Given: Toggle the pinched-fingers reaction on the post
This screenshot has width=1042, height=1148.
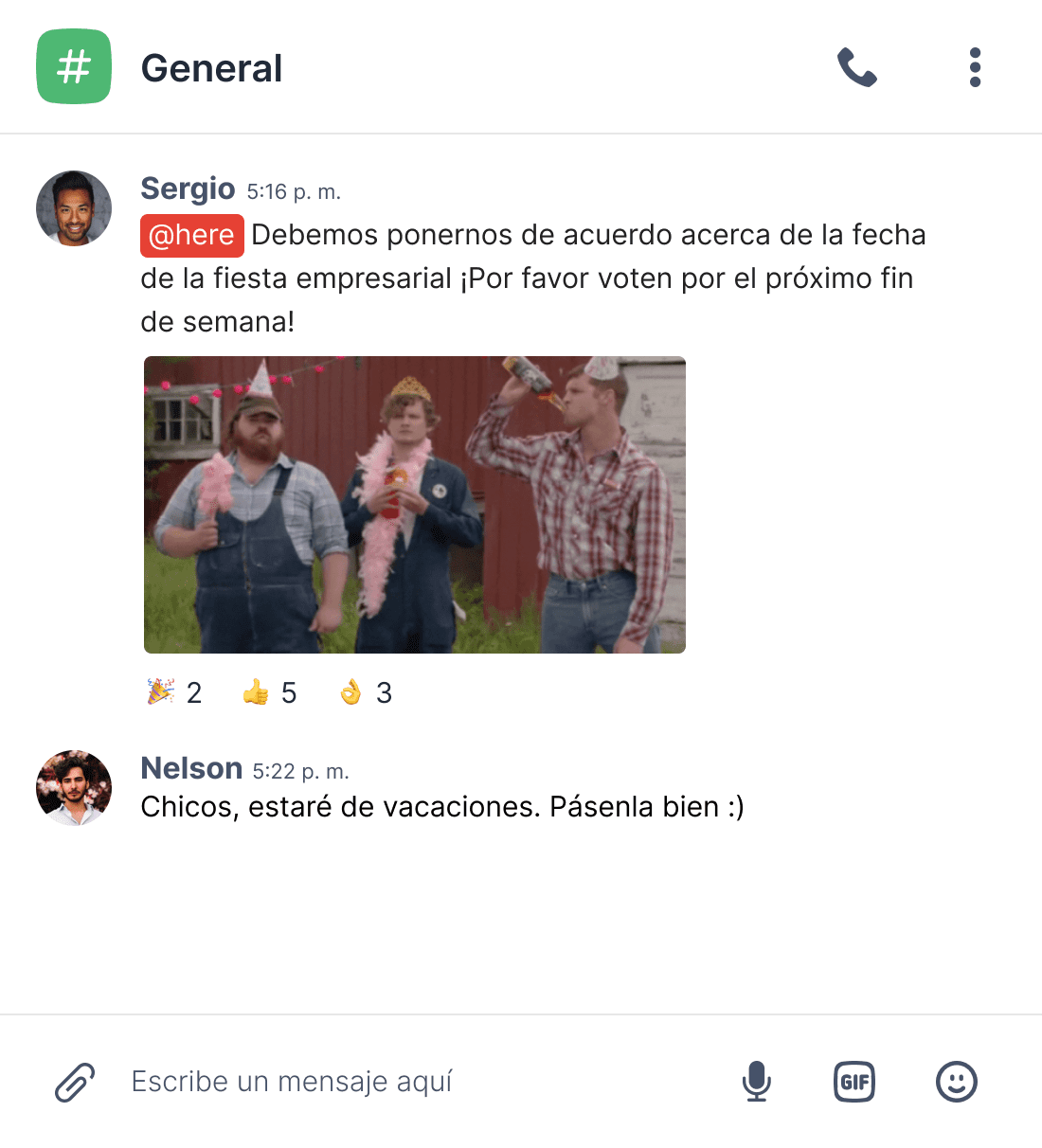Looking at the screenshot, I should point(351,691).
